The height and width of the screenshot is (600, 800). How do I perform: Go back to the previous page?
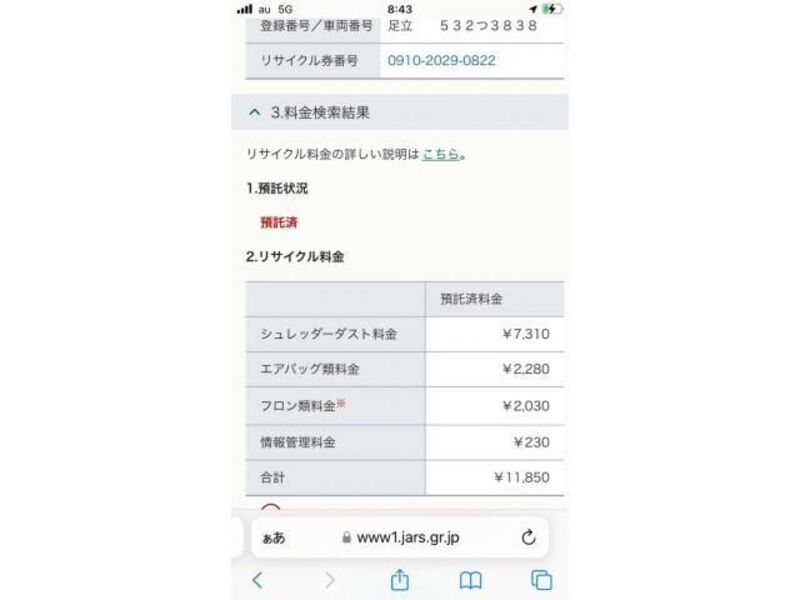tap(257, 580)
